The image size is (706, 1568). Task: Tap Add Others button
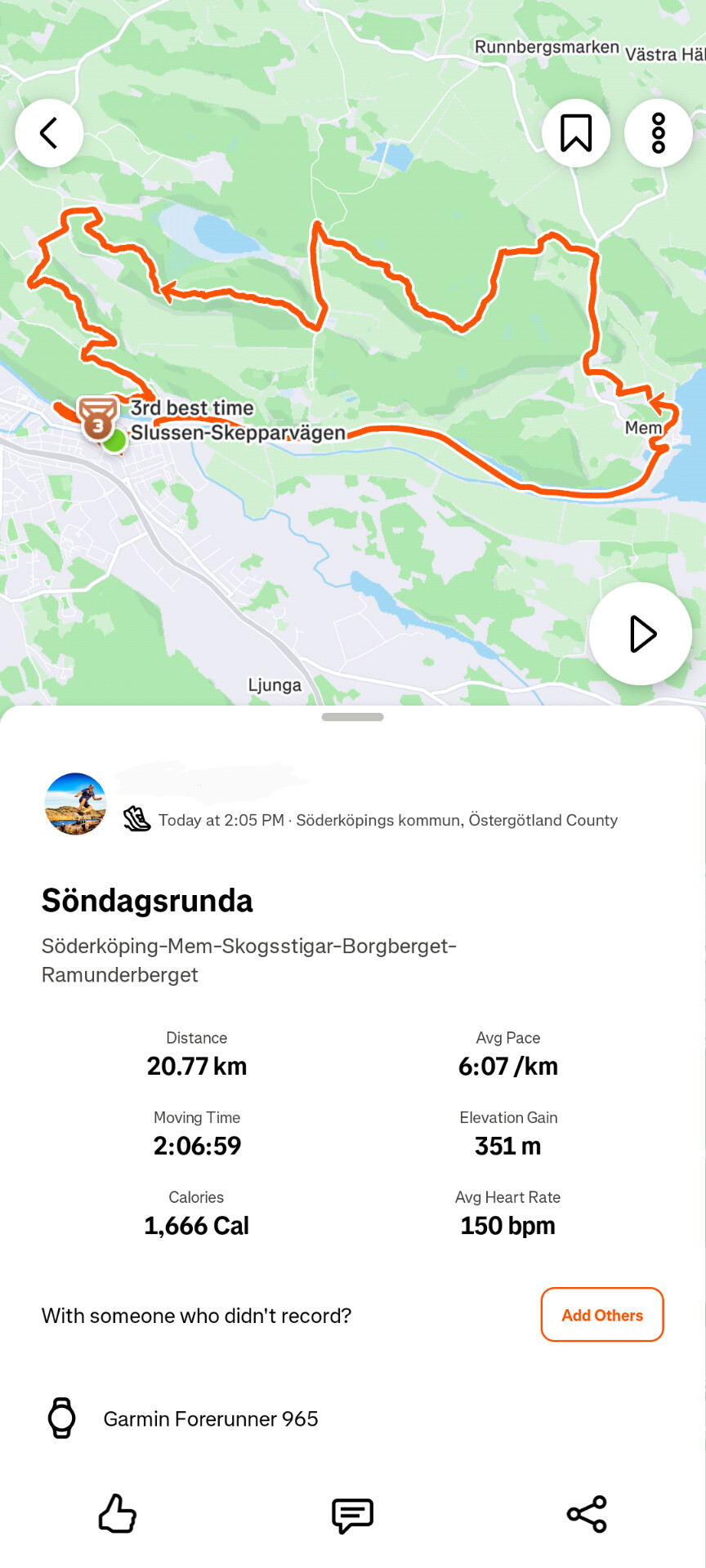(602, 1315)
